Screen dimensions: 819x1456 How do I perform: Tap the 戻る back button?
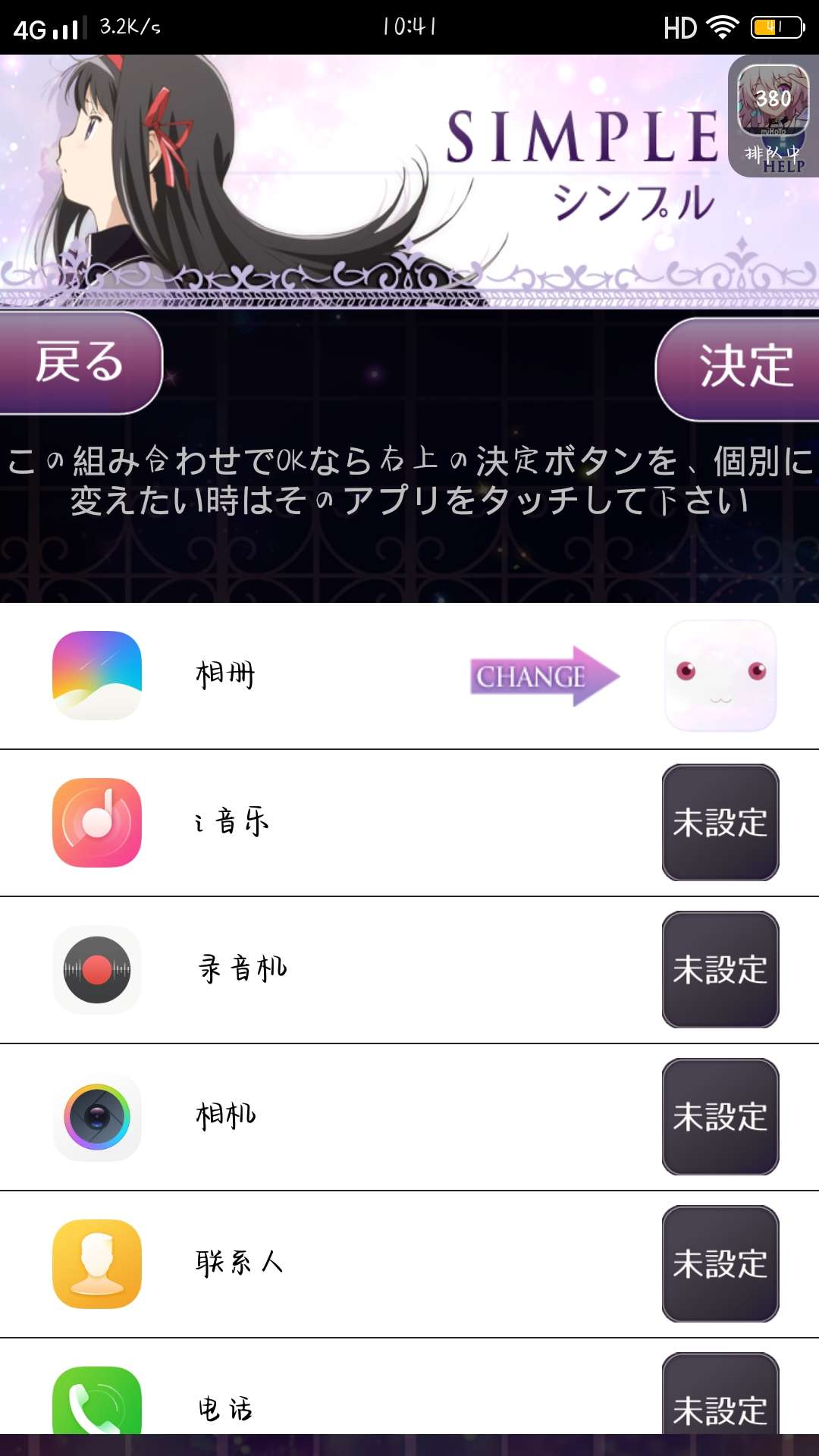click(x=80, y=362)
